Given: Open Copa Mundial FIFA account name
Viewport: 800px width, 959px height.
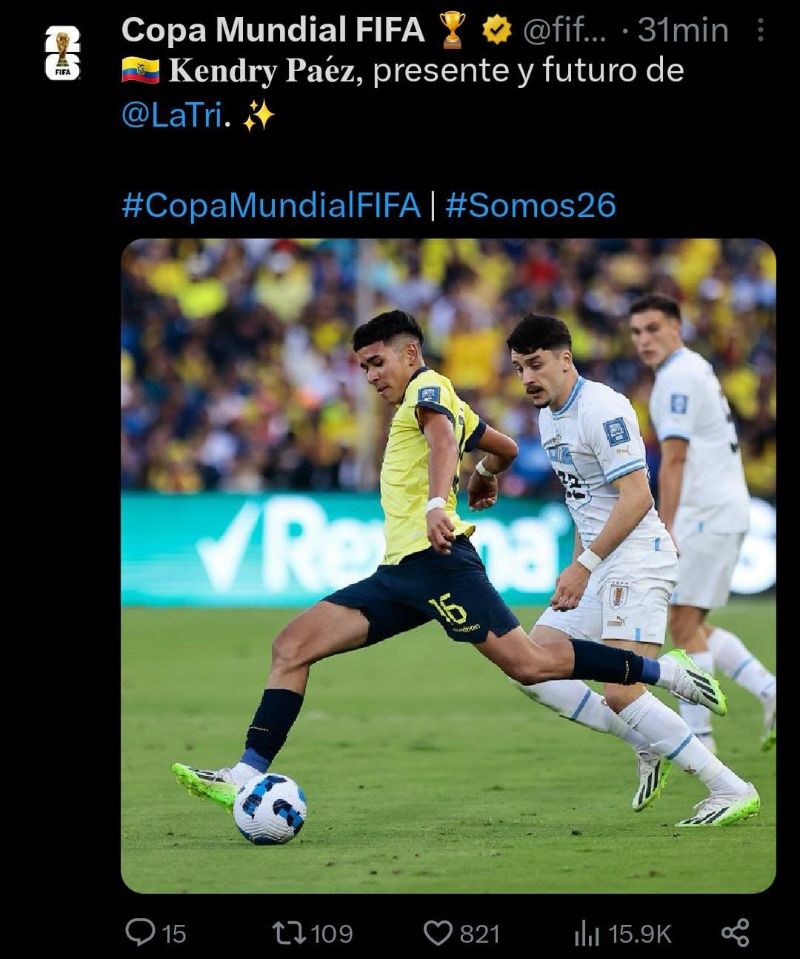Looking at the screenshot, I should (272, 31).
